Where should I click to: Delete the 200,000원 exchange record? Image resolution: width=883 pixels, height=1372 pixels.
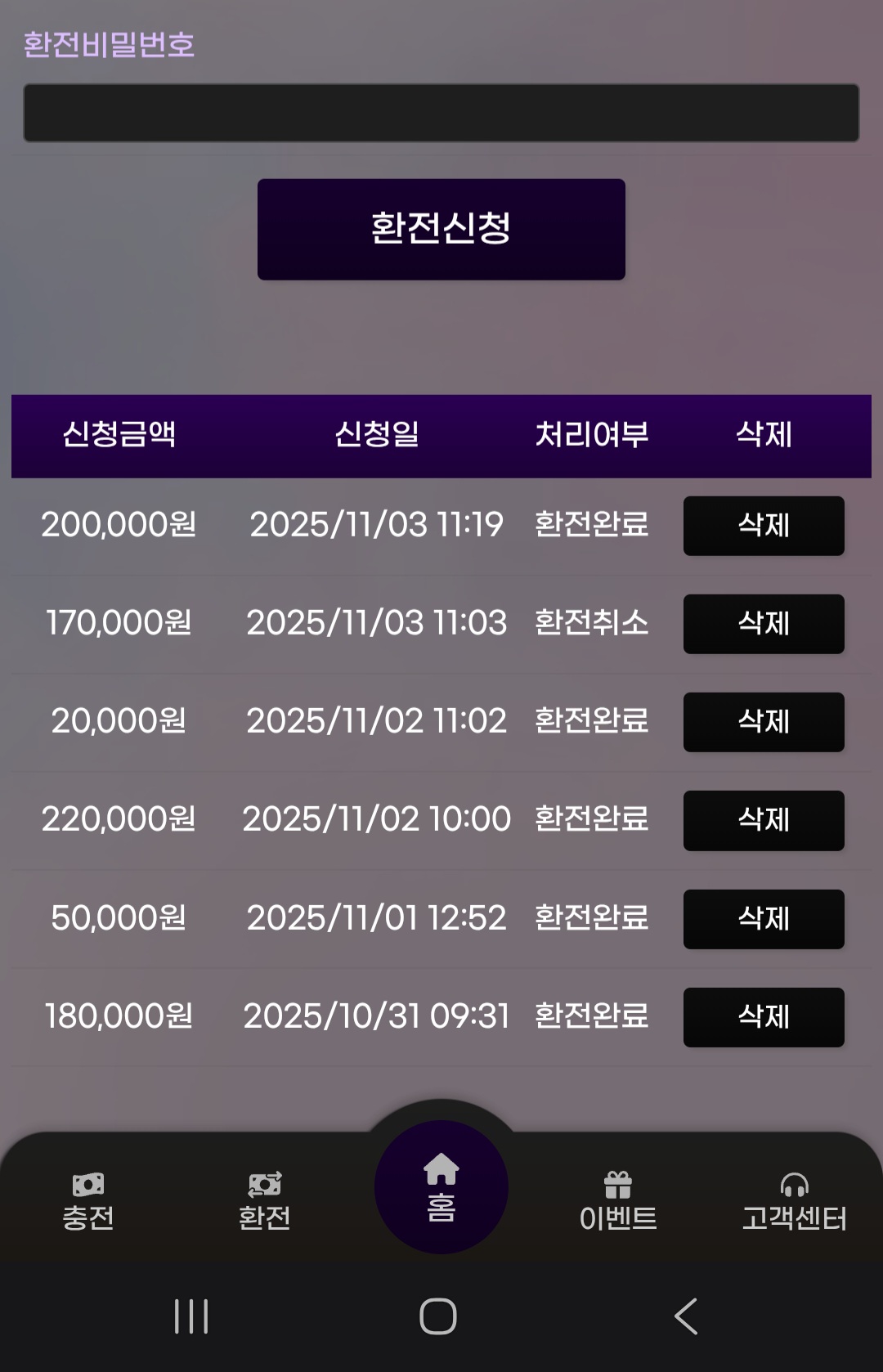coord(763,526)
